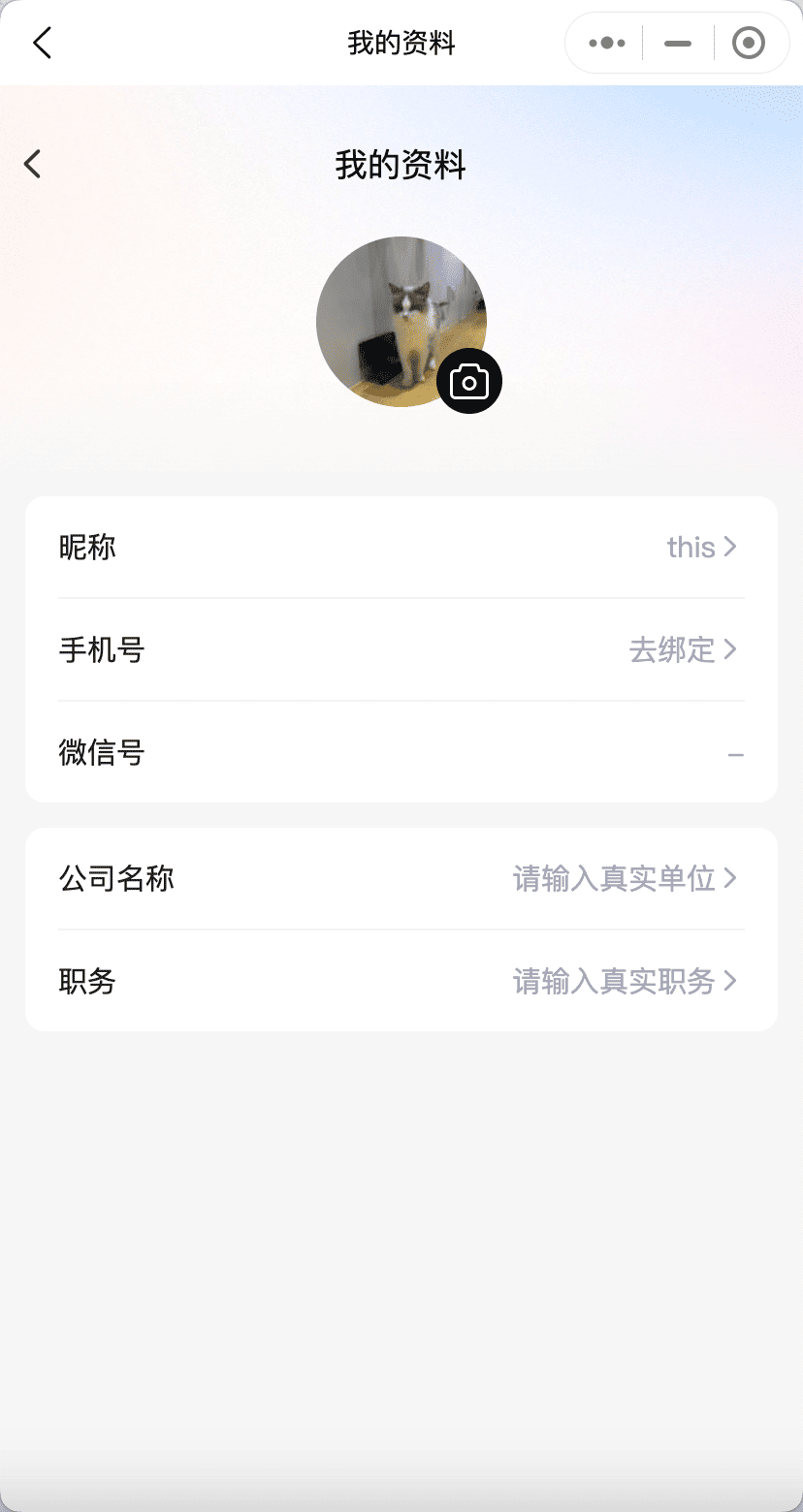Viewport: 803px width, 1512px height.
Task: Open the mini program more options menu
Action: click(x=607, y=43)
